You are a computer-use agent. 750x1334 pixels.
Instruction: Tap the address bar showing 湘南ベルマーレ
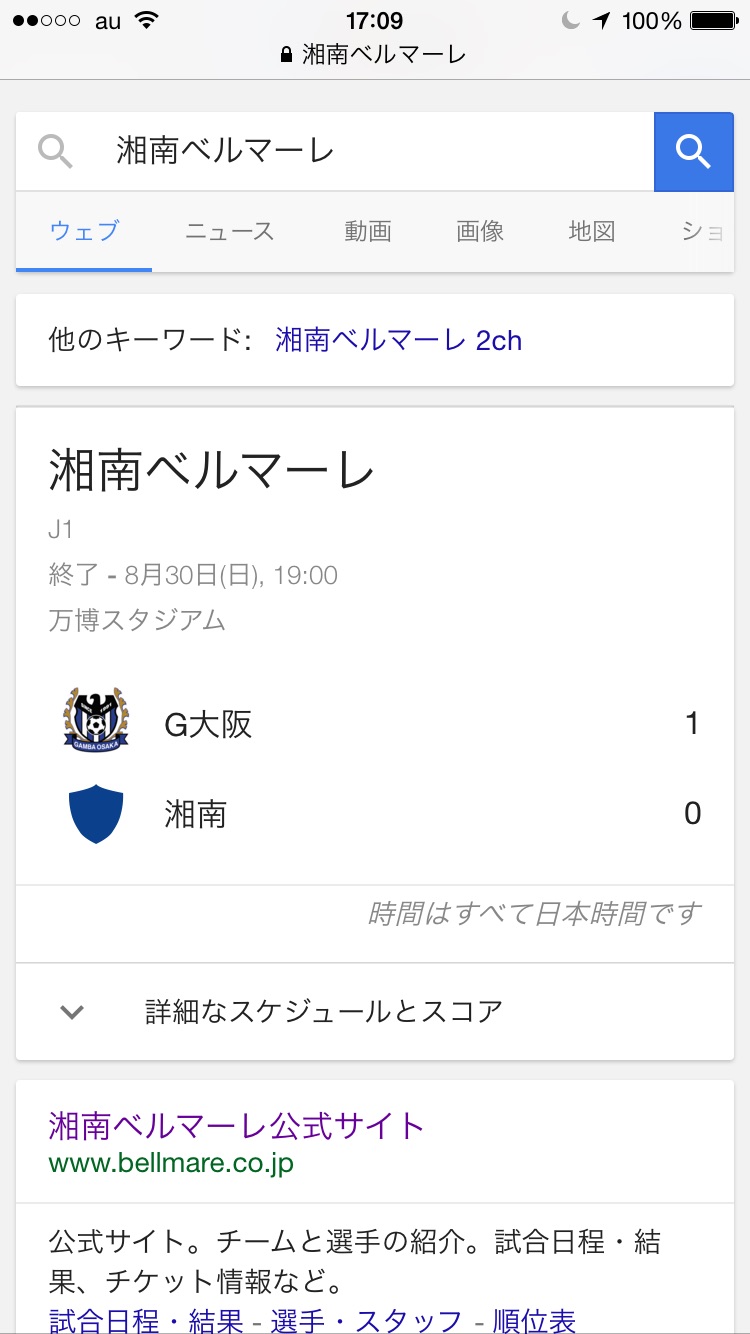coord(375,54)
